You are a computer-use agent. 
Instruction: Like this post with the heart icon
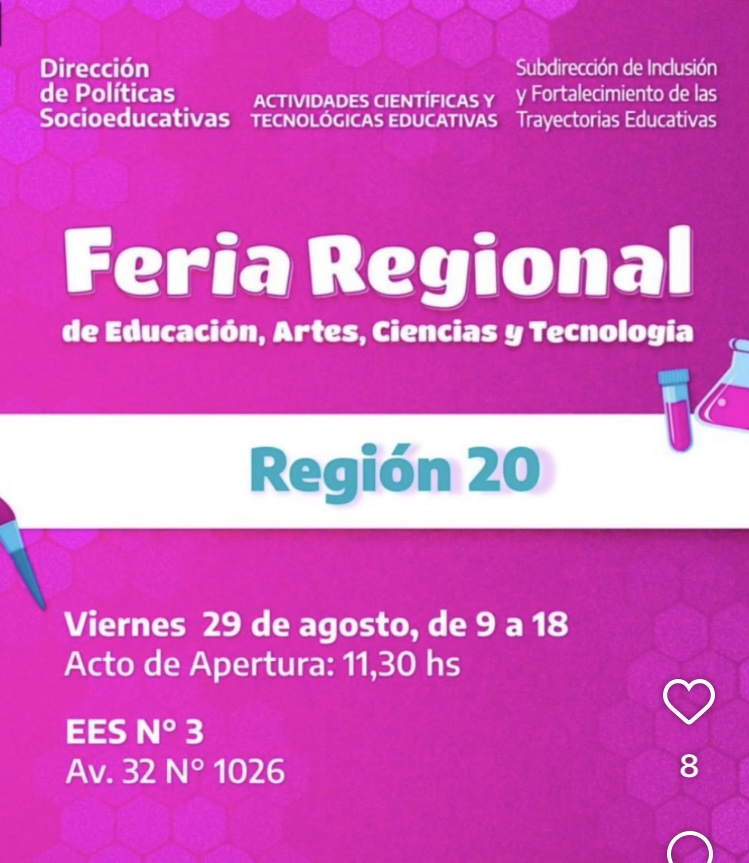click(689, 702)
